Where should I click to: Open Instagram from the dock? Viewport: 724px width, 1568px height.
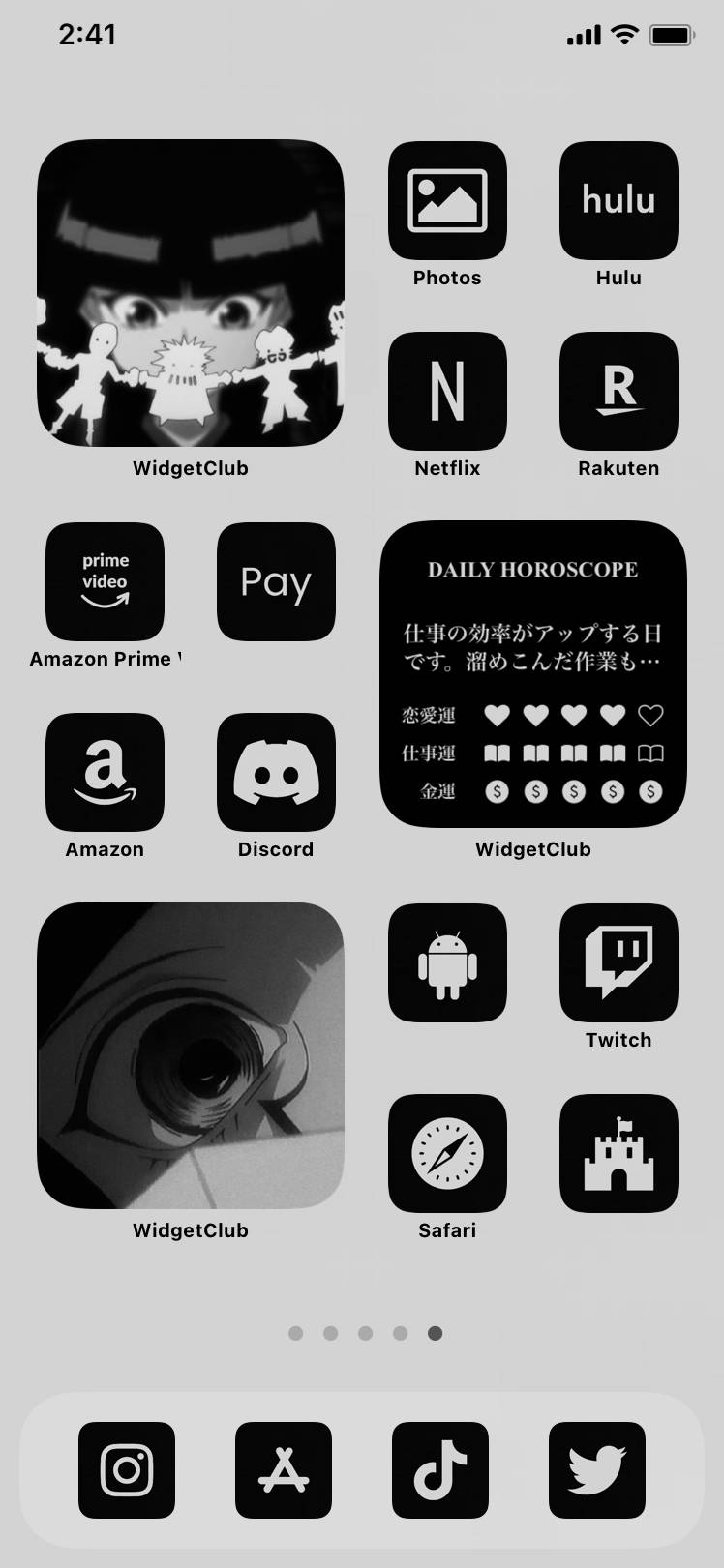127,1469
